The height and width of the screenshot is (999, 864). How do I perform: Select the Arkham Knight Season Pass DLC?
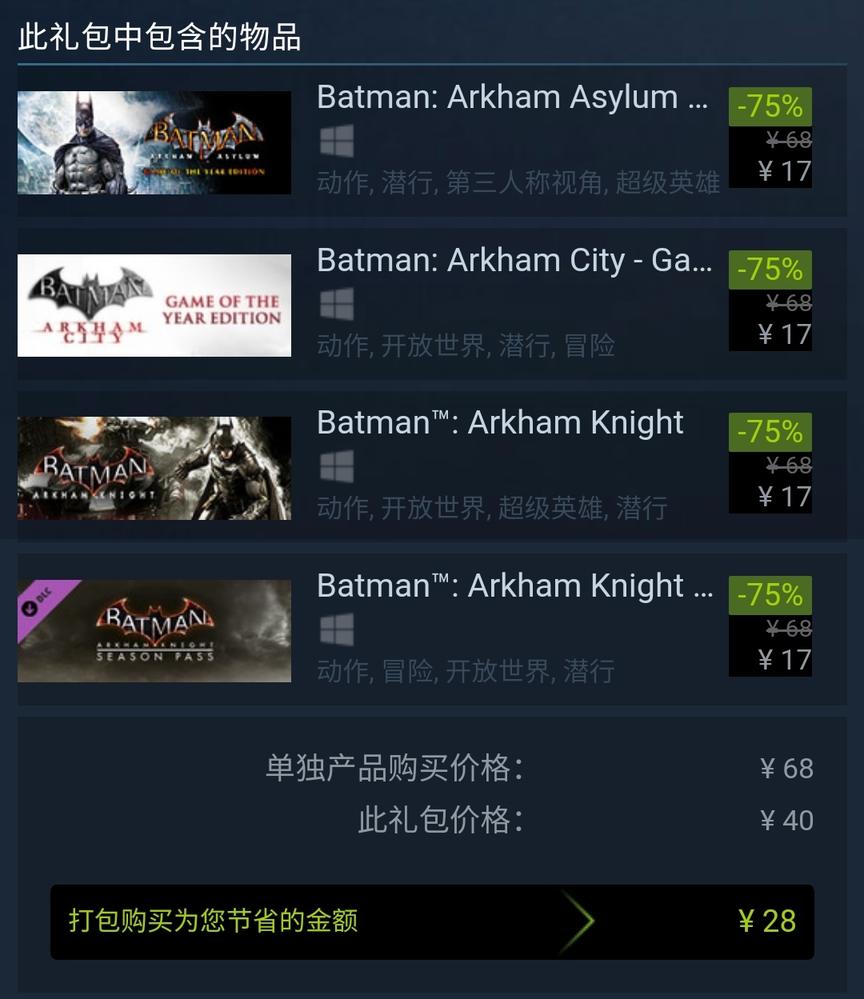click(x=514, y=586)
